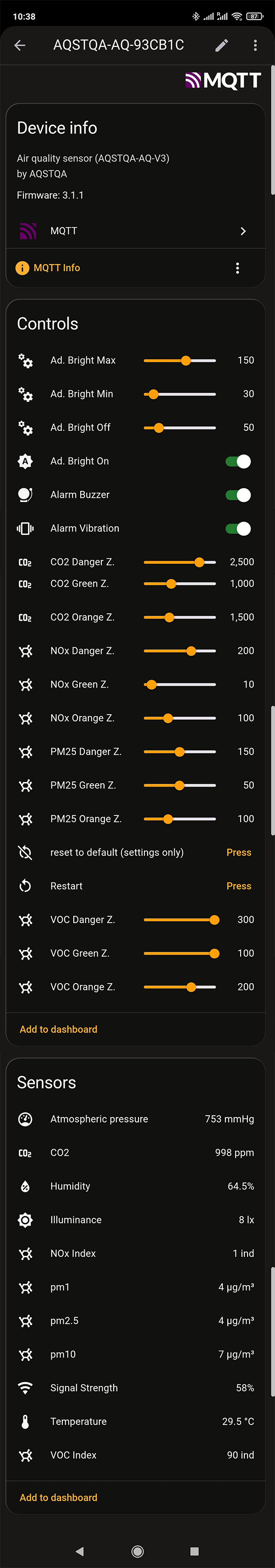The width and height of the screenshot is (275, 1568).
Task: Add Controls to the dashboard
Action: pos(58,1029)
